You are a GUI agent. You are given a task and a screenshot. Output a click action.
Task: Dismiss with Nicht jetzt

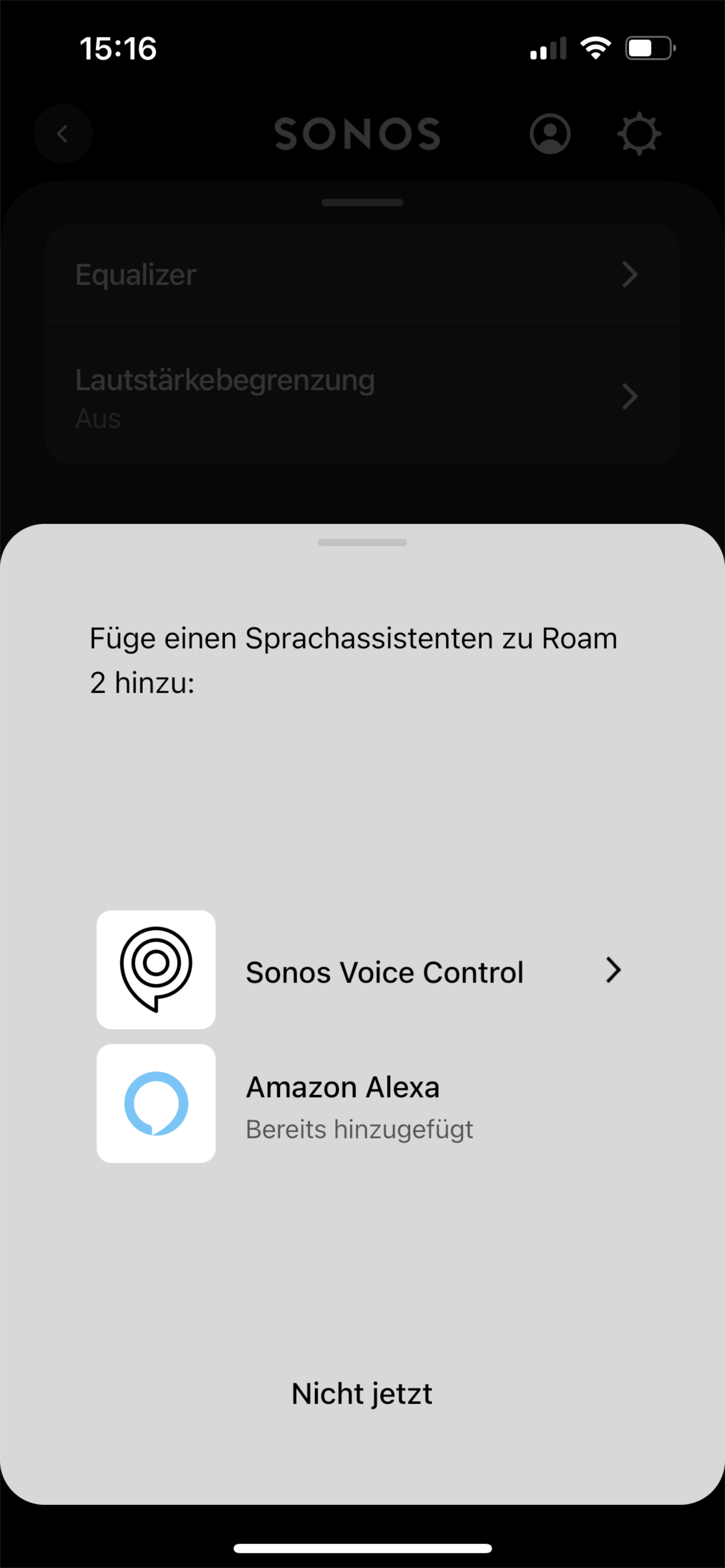tap(362, 1393)
